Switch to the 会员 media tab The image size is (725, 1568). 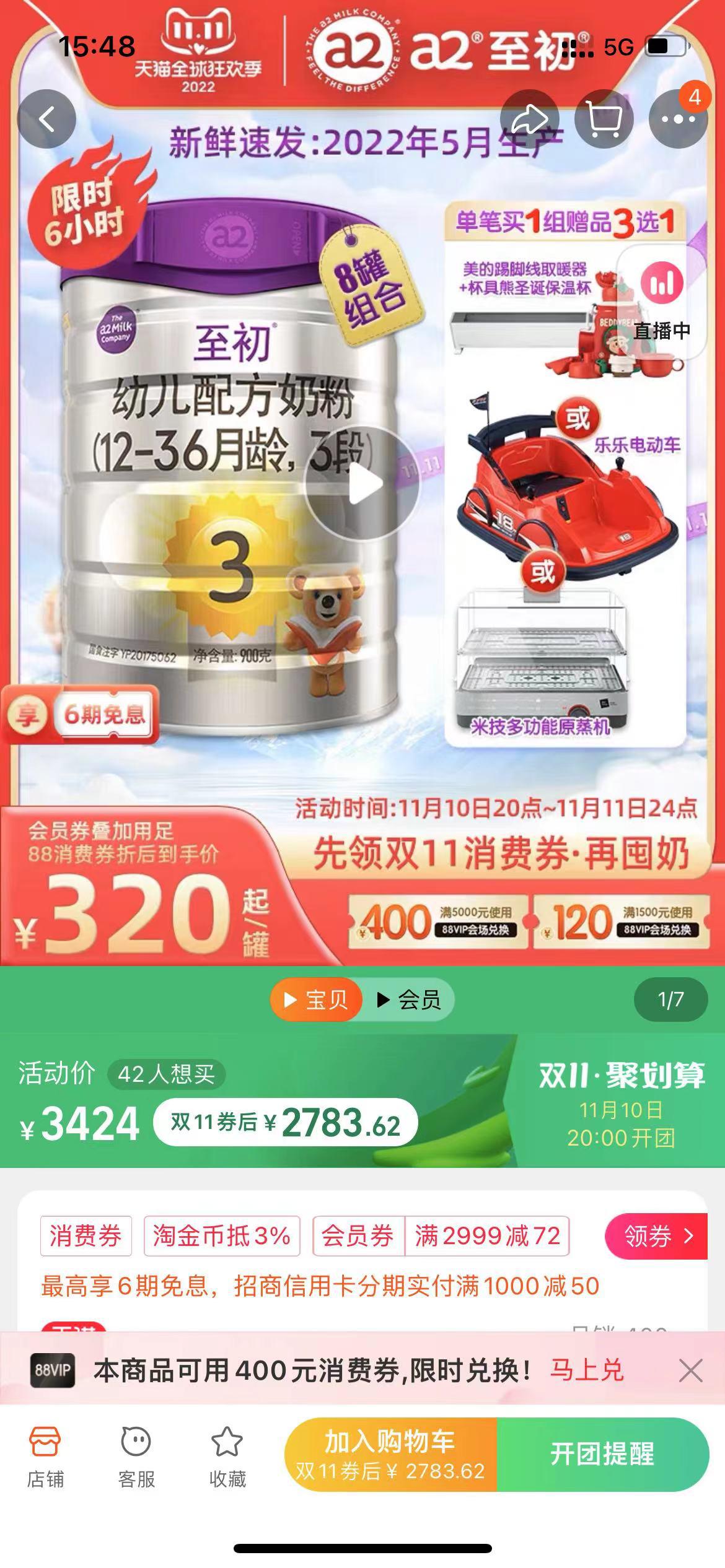point(410,1000)
